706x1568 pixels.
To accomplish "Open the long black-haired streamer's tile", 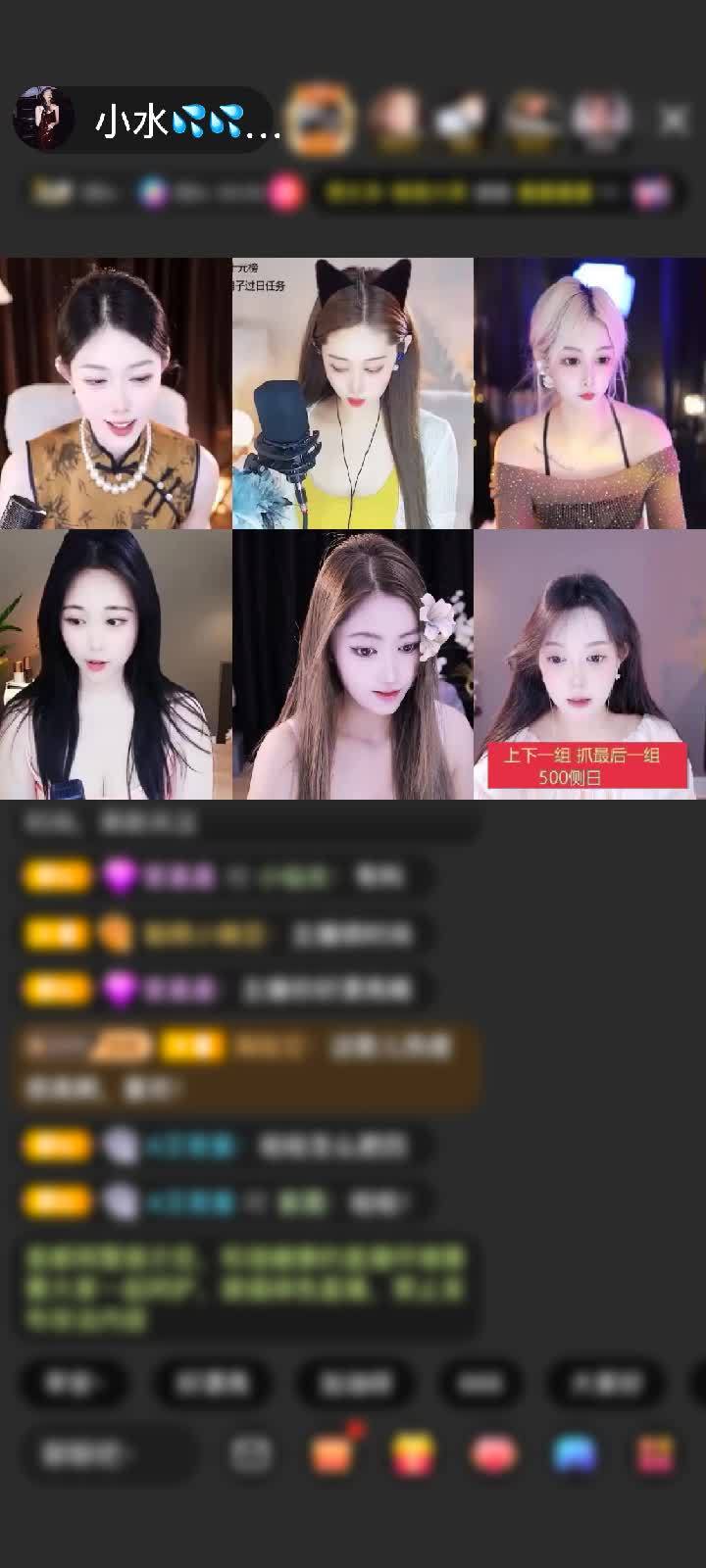I will click(x=116, y=664).
